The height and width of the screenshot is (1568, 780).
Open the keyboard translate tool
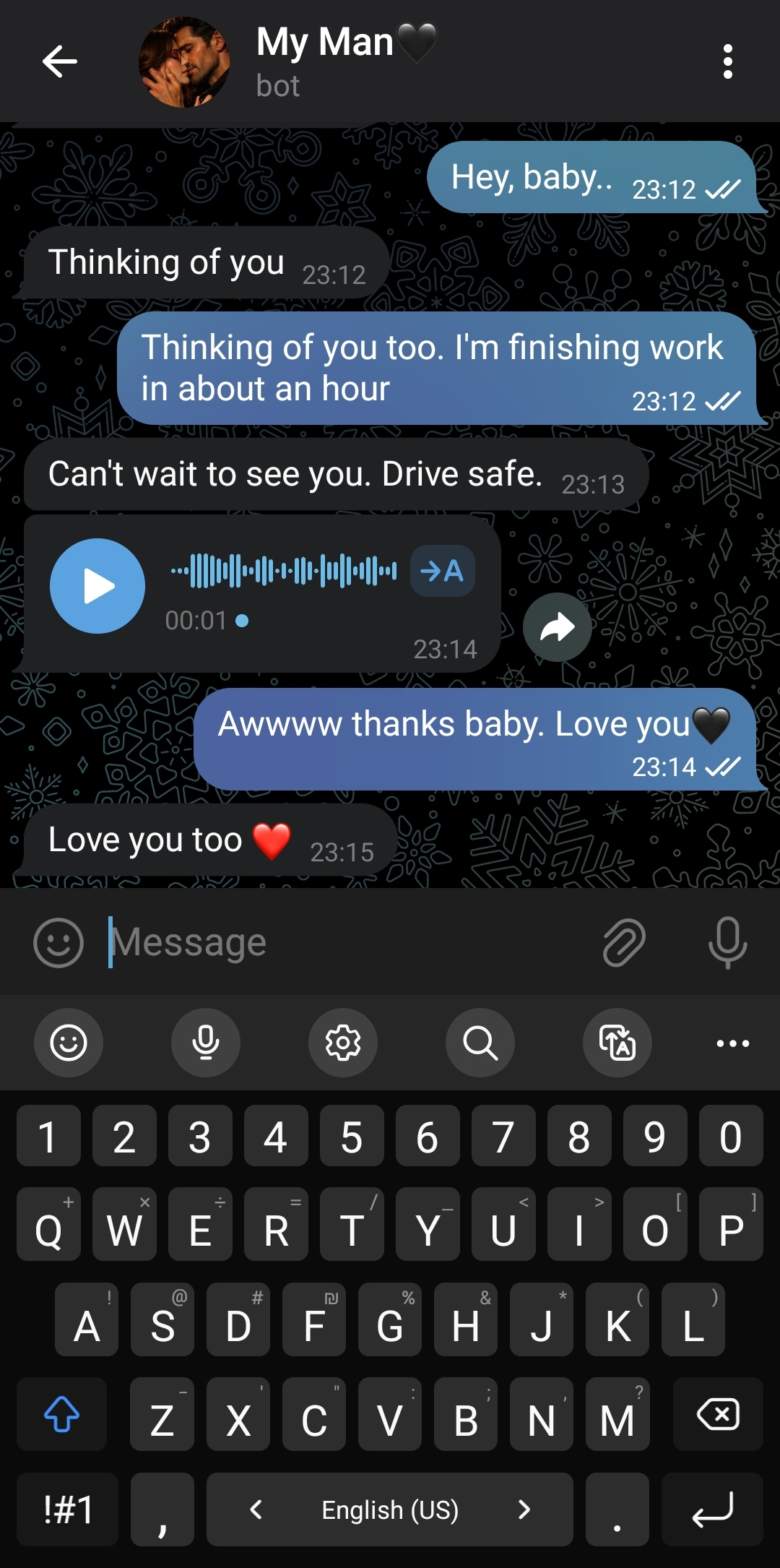point(617,1043)
